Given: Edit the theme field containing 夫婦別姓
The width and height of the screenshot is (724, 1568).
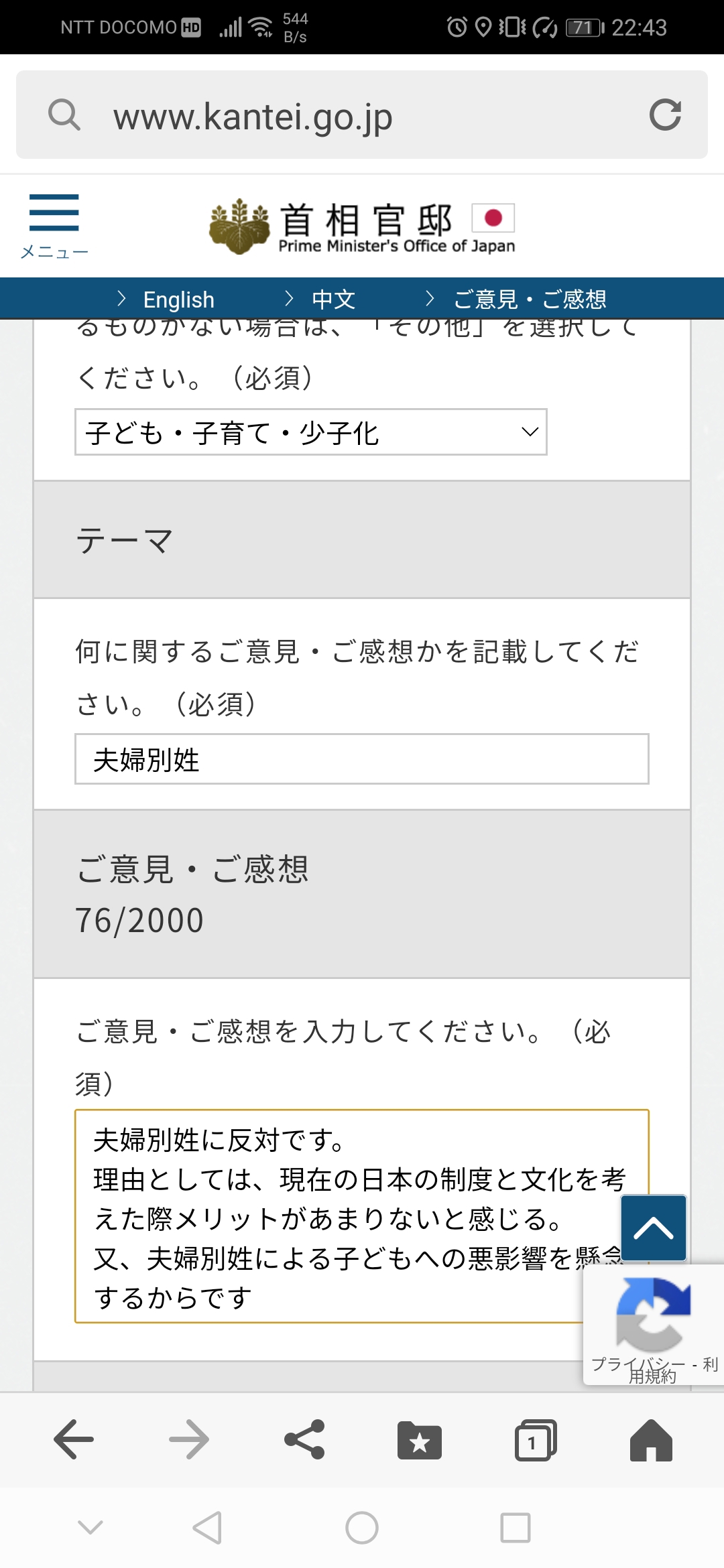Looking at the screenshot, I should (362, 759).
